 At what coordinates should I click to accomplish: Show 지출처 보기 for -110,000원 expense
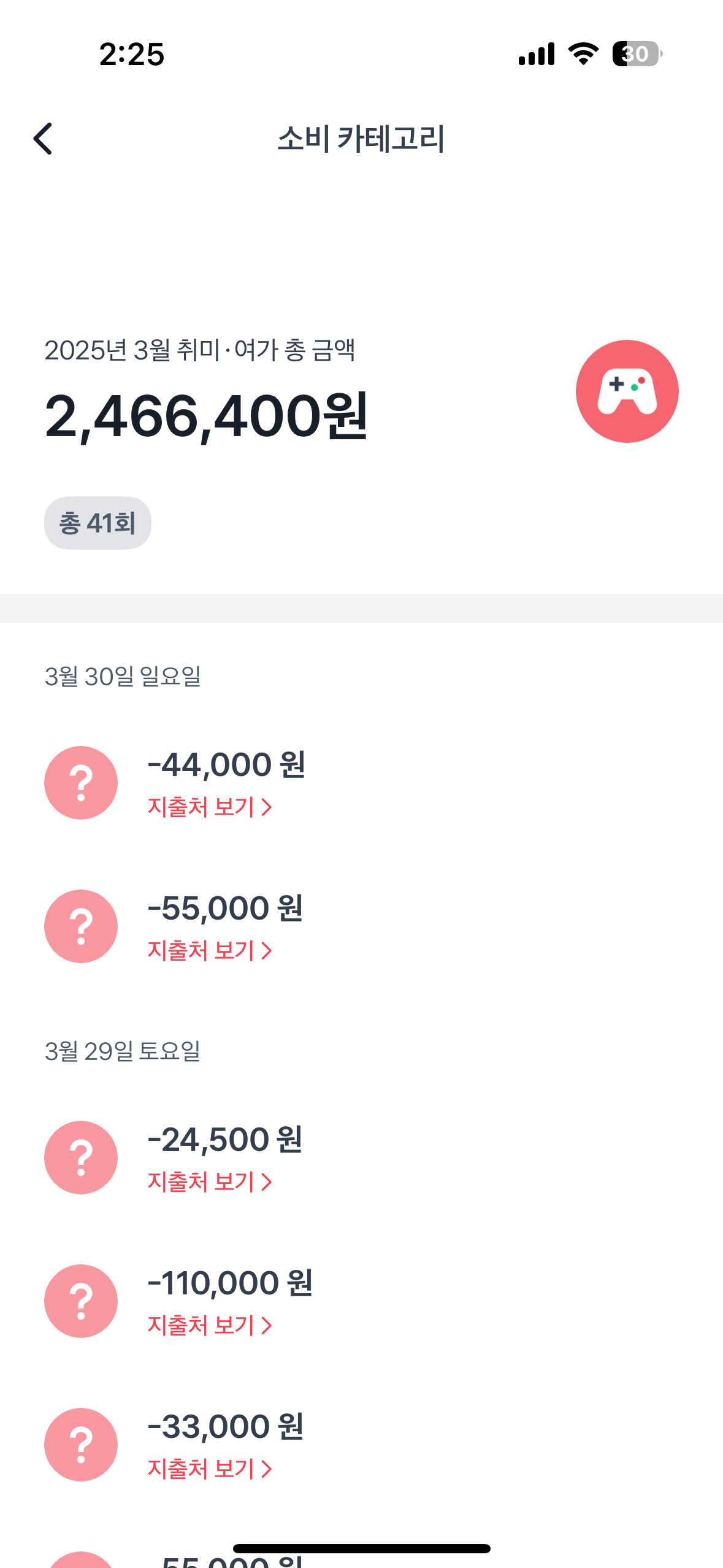(x=209, y=1326)
